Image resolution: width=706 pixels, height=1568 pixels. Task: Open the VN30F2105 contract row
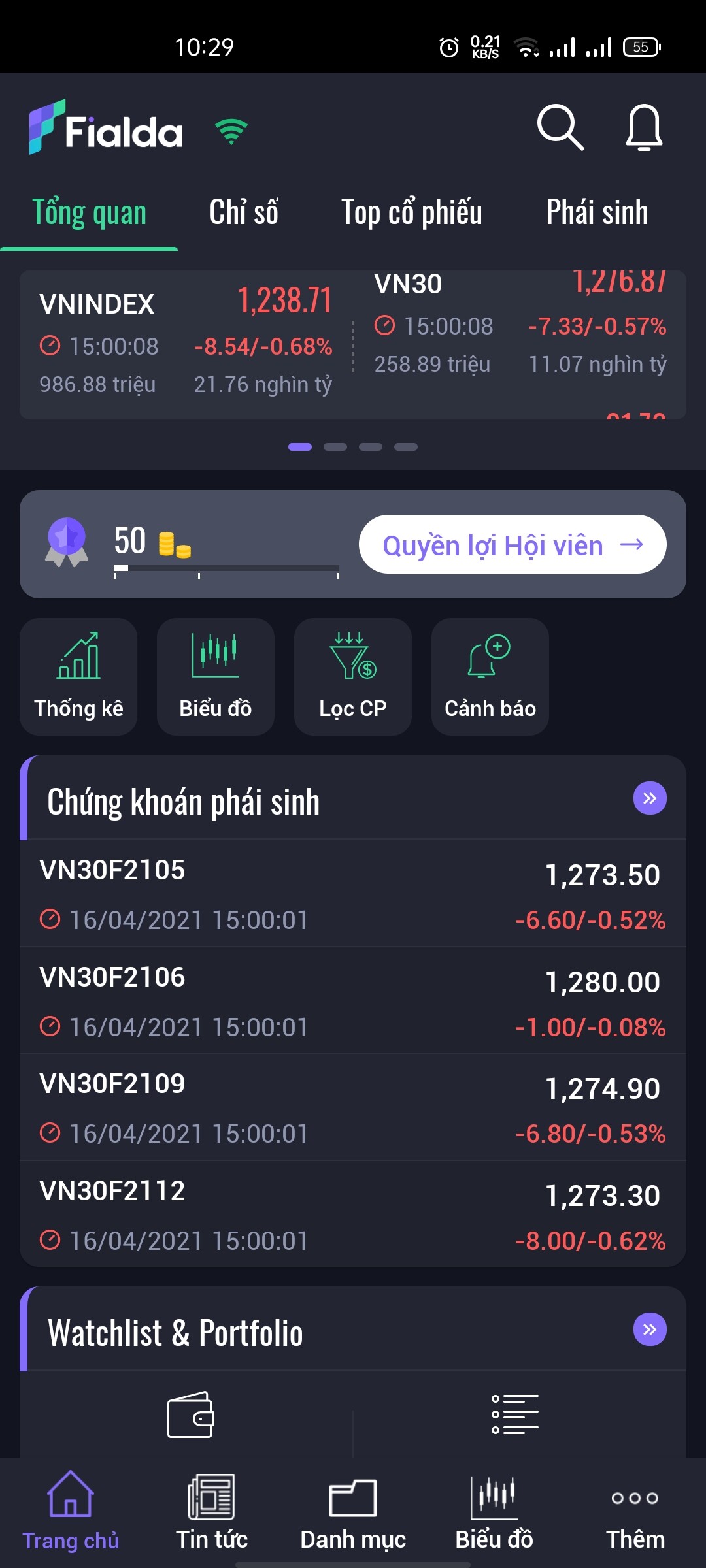[353, 894]
